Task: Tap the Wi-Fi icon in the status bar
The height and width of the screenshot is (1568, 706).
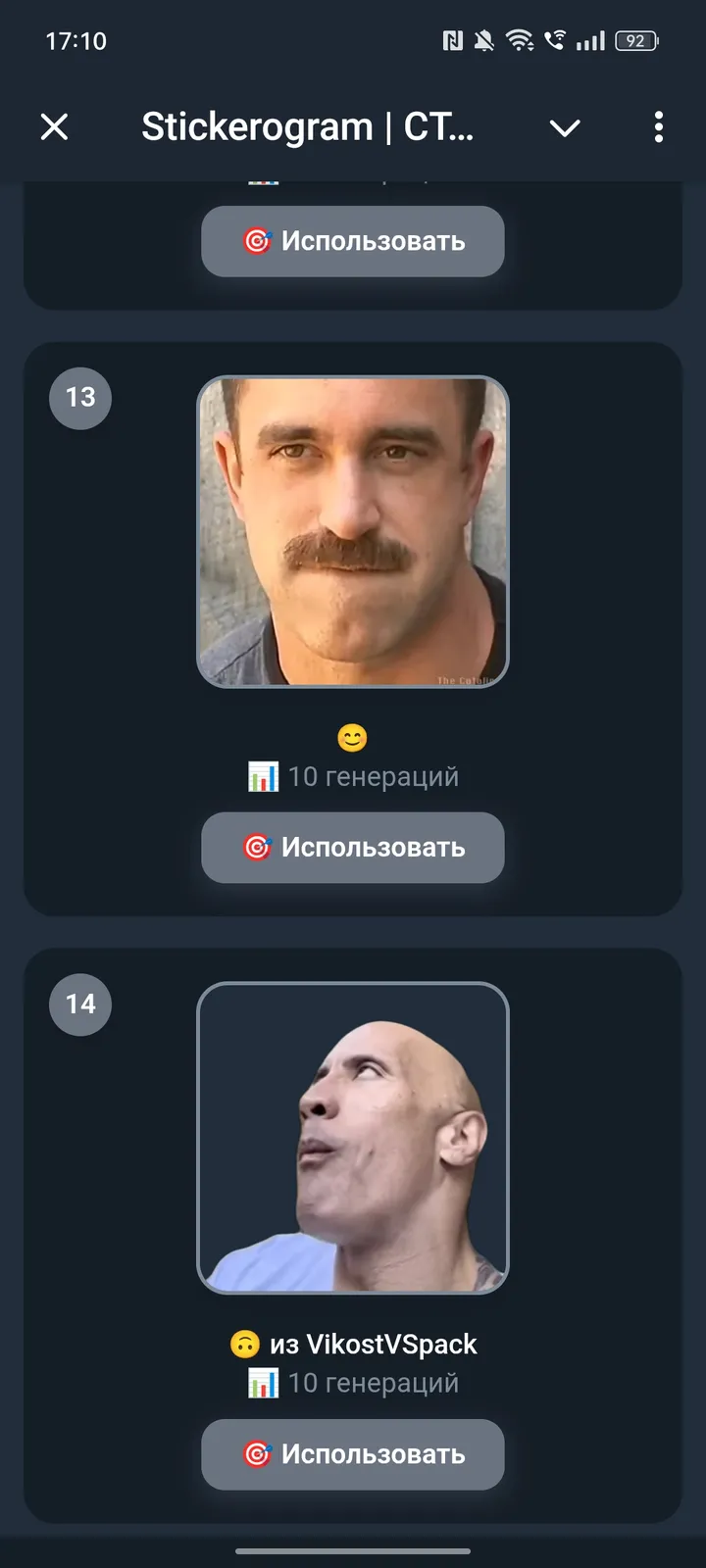Action: tap(520, 40)
